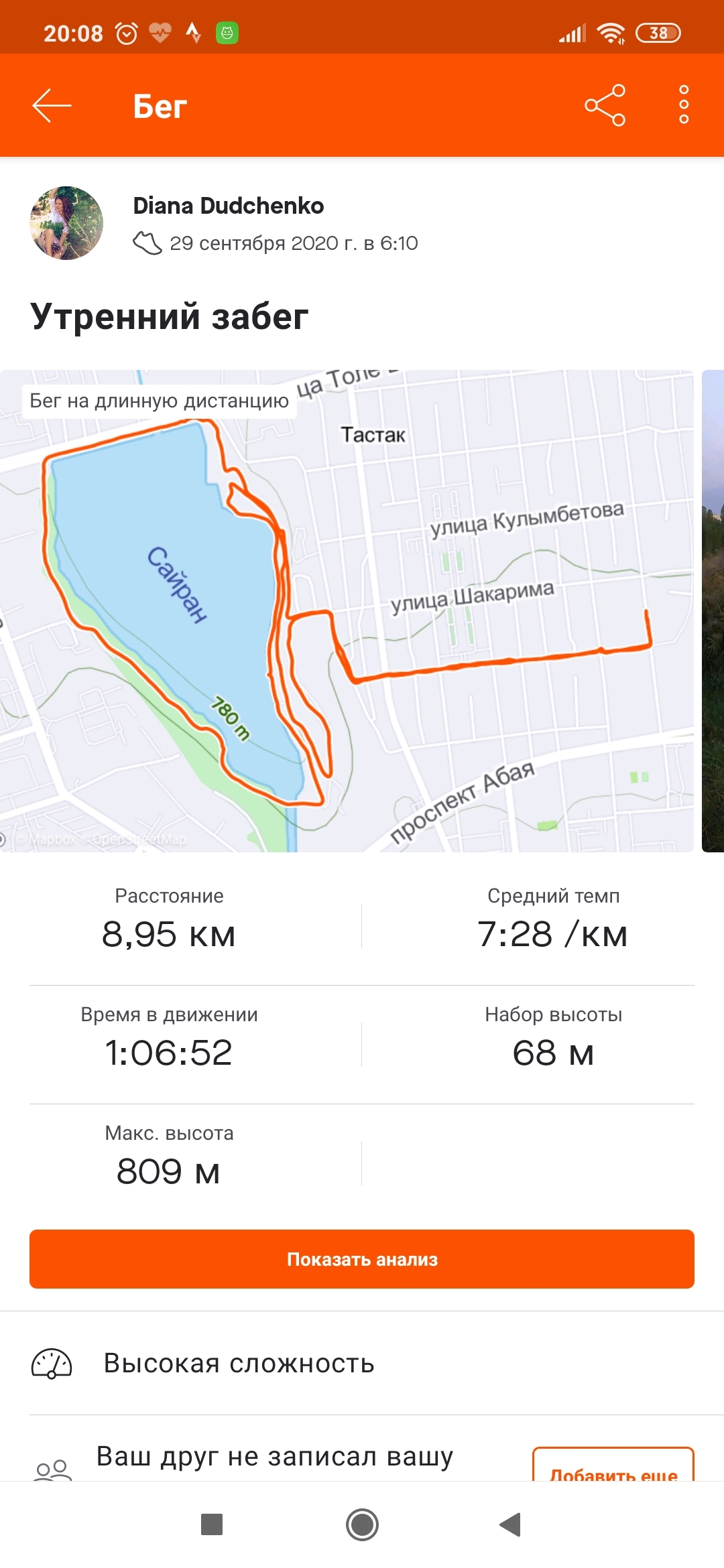Share this run activity
This screenshot has width=724, height=1568.
click(x=605, y=105)
